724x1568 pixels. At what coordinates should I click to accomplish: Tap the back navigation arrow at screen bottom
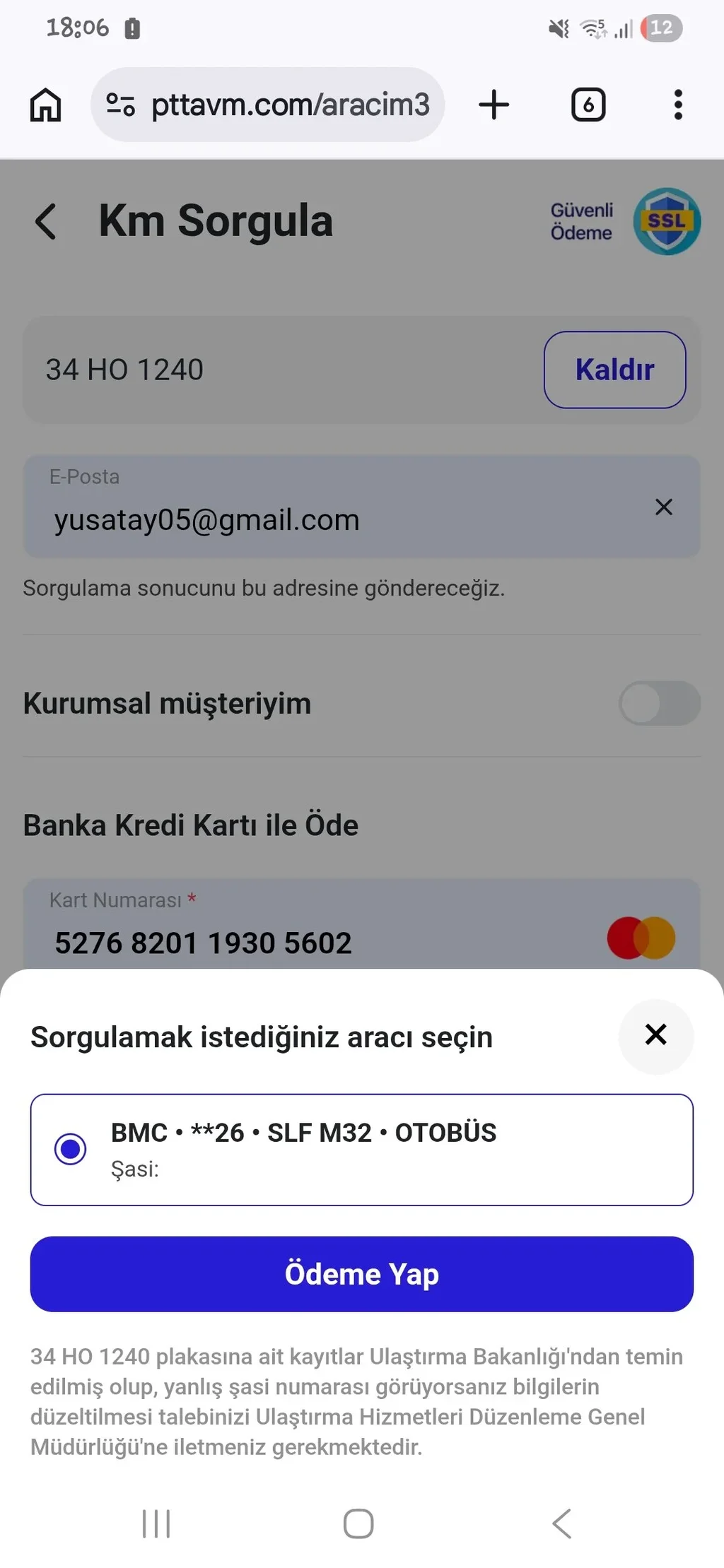click(x=562, y=1523)
